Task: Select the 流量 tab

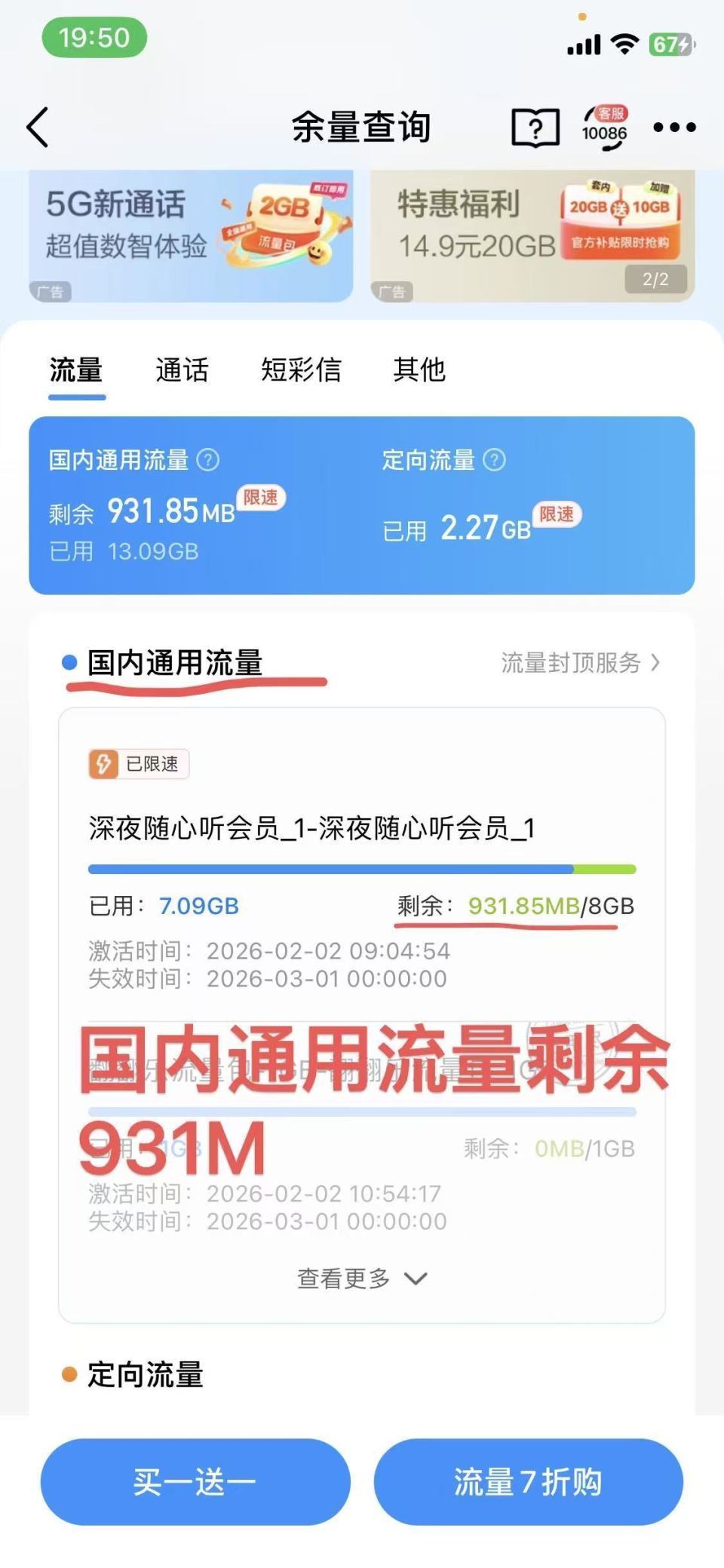Action: tap(76, 370)
